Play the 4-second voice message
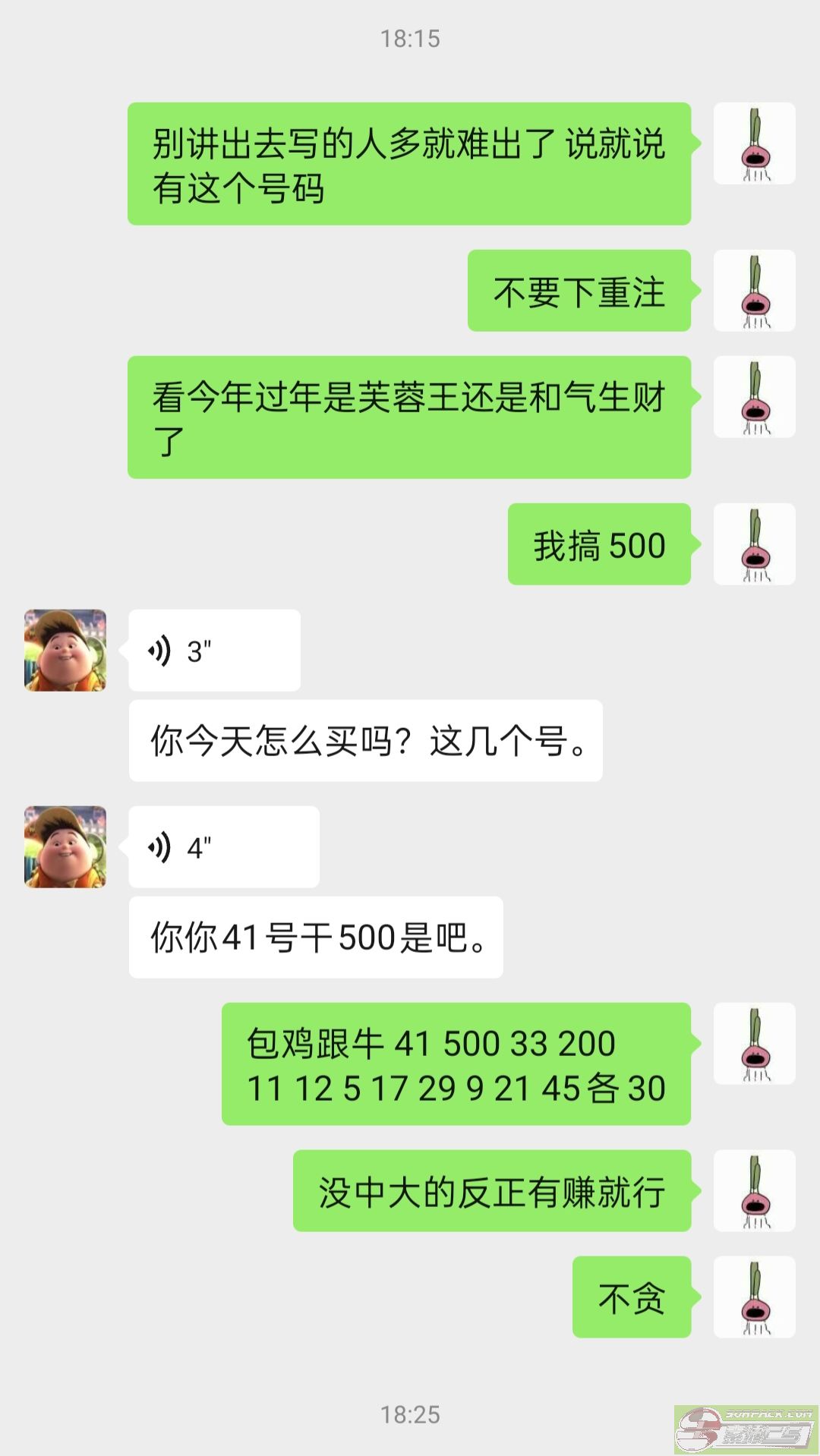This screenshot has width=820, height=1456. 223,847
